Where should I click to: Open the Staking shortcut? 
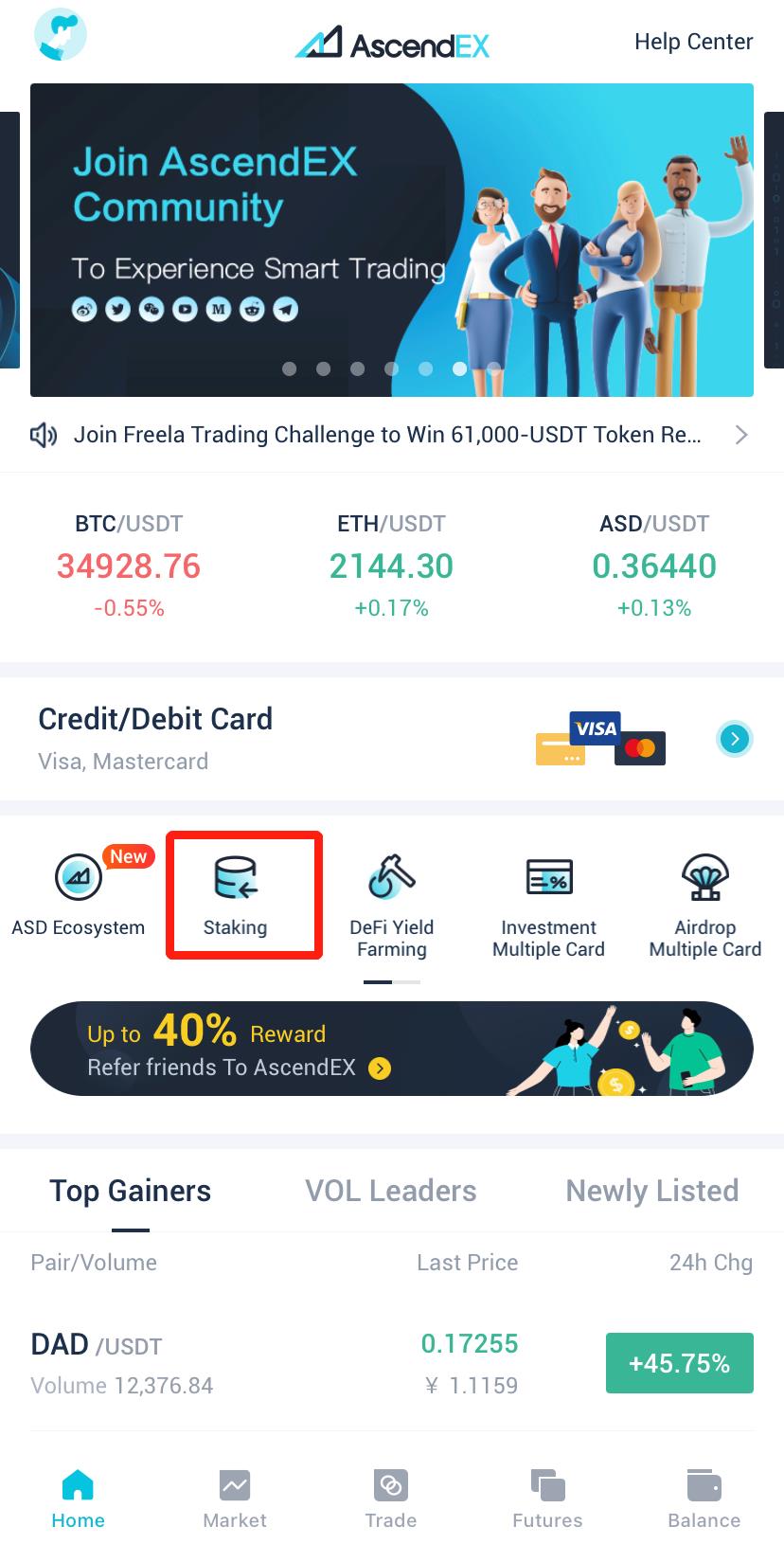coord(236,895)
